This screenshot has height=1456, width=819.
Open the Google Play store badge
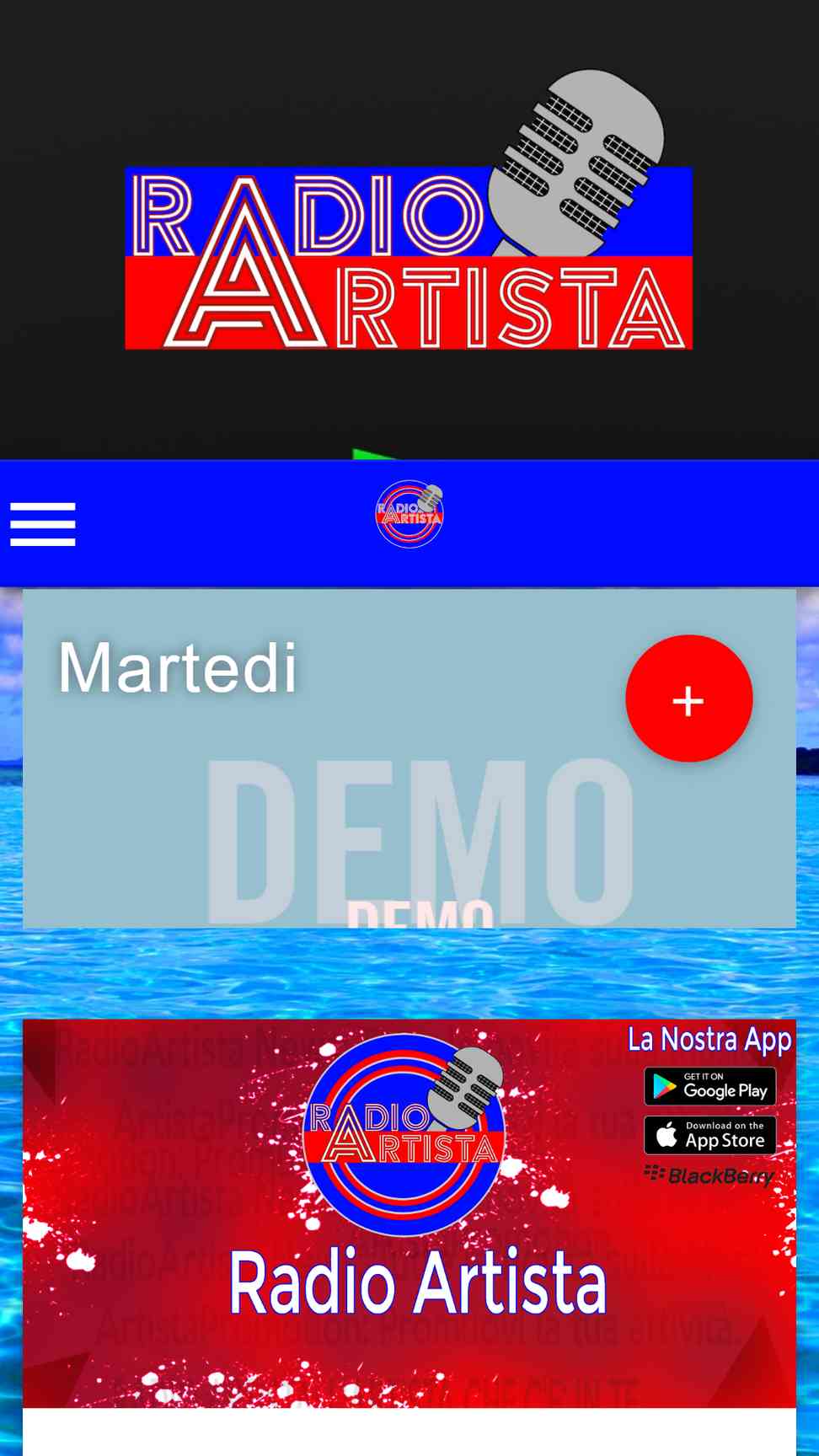pyautogui.click(x=709, y=1087)
